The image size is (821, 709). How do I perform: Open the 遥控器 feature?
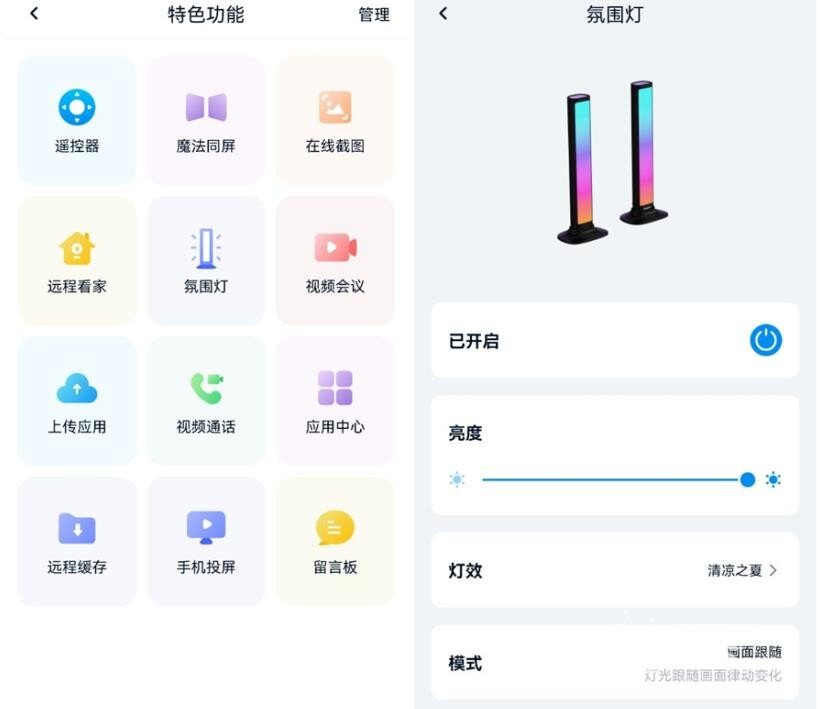click(77, 120)
